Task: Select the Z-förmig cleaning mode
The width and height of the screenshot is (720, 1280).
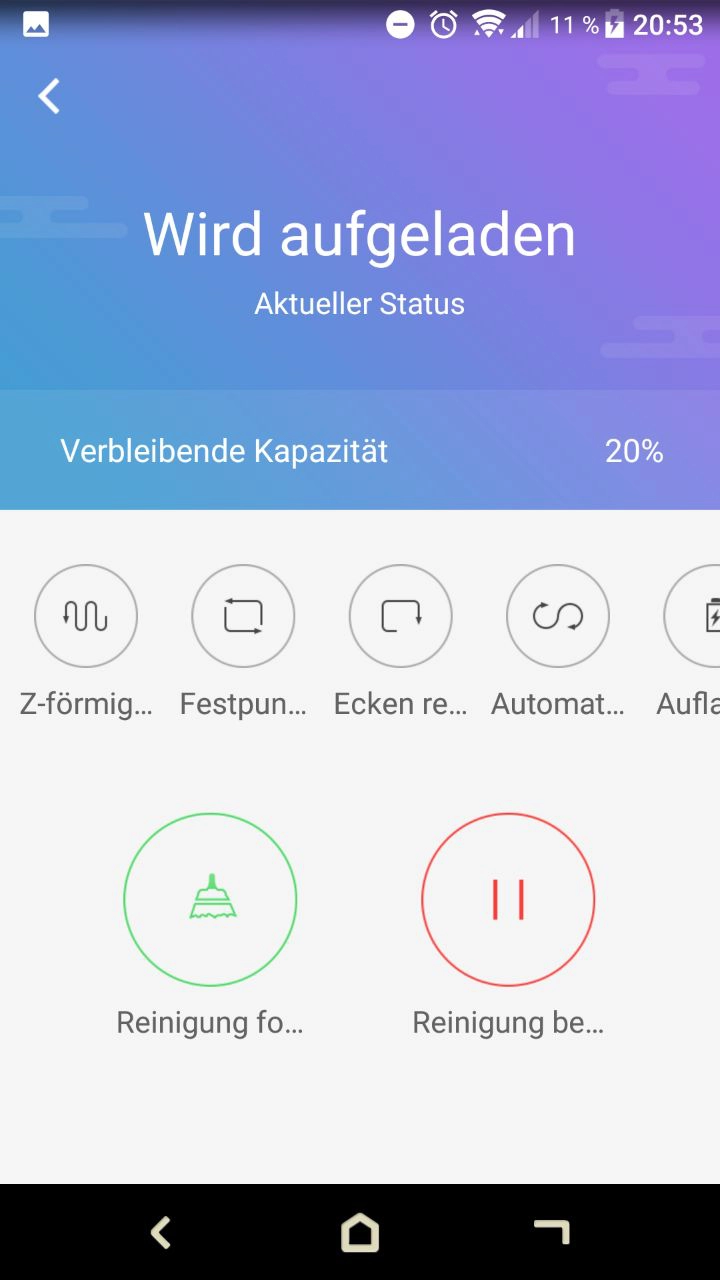Action: [86, 616]
